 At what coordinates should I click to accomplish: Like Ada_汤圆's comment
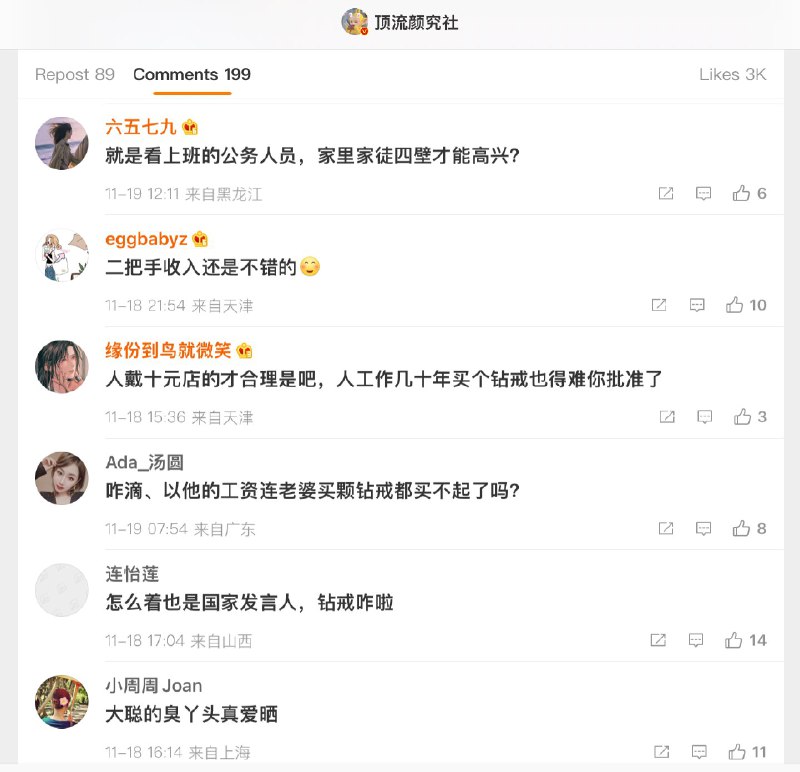pos(741,528)
